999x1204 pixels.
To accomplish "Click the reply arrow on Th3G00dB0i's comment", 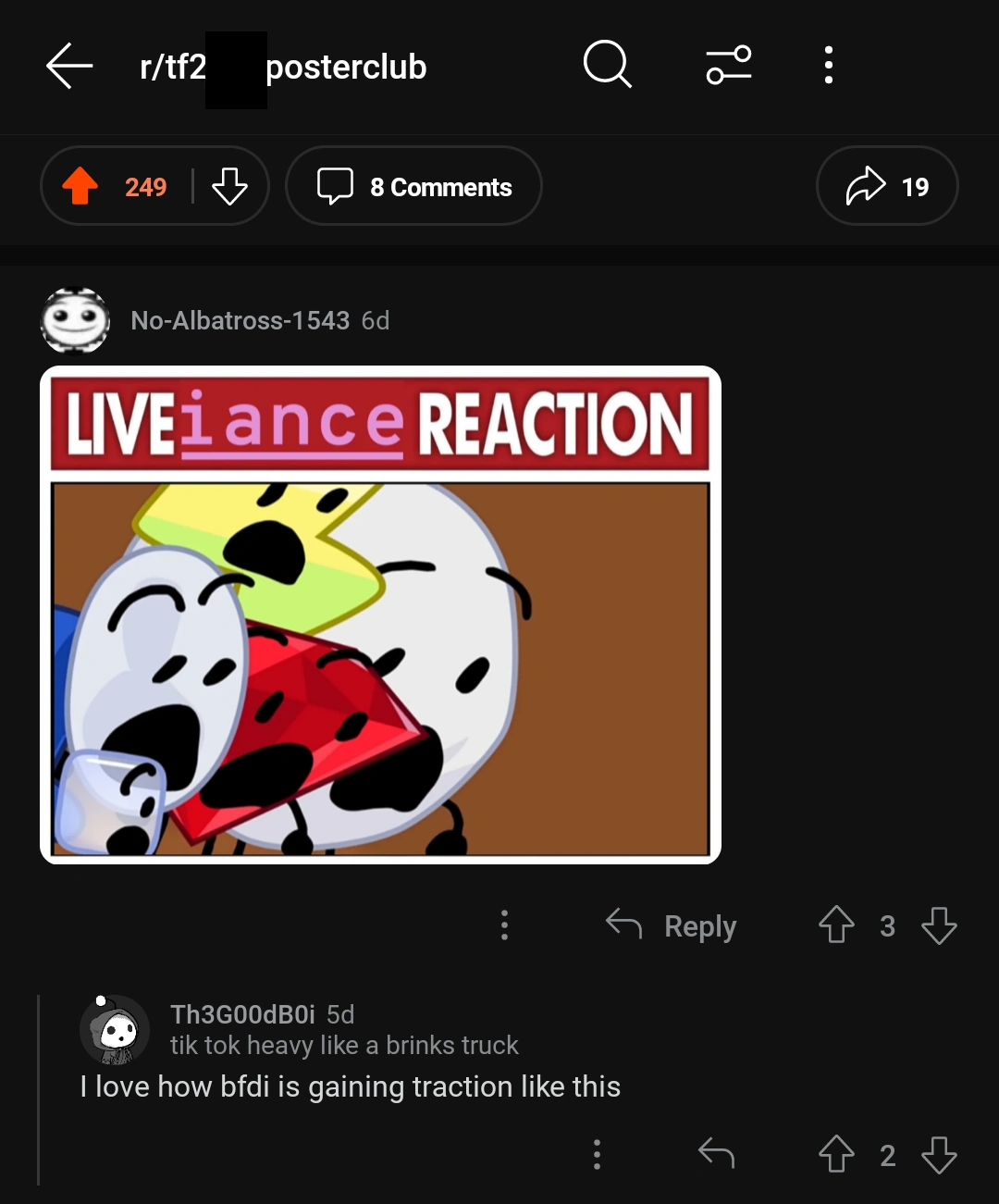I will click(717, 1154).
